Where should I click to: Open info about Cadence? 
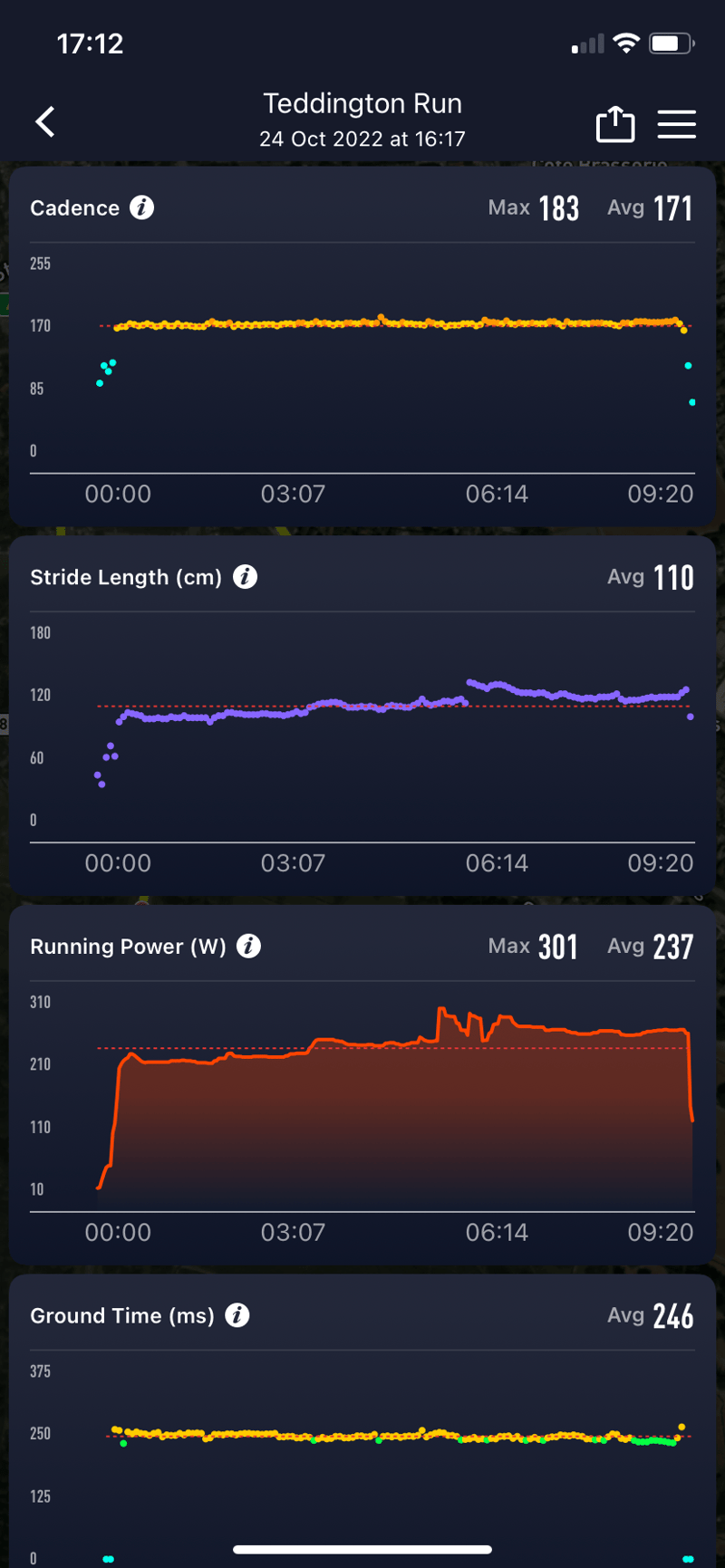click(141, 207)
